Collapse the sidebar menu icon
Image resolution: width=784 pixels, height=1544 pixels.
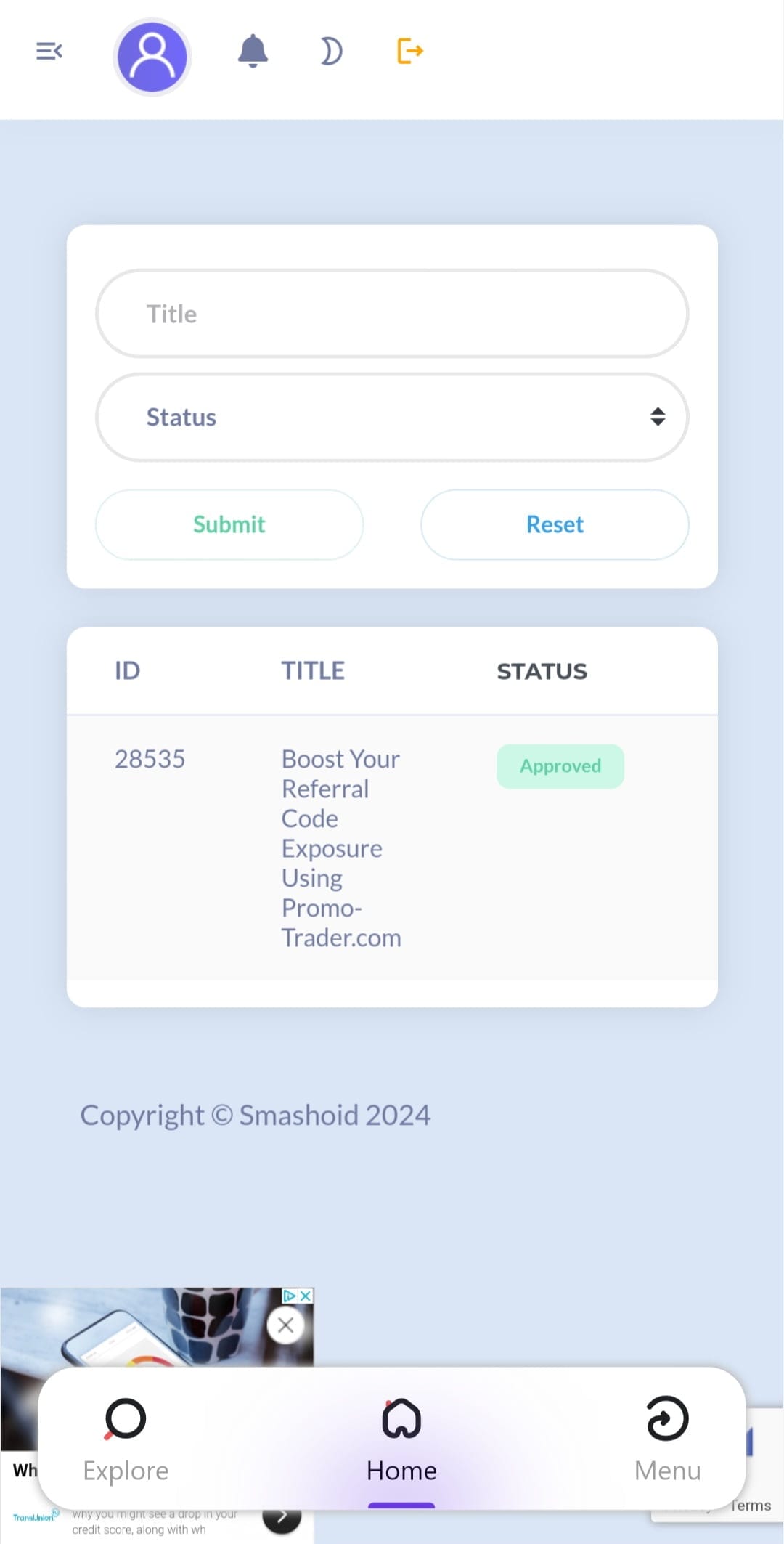(49, 52)
